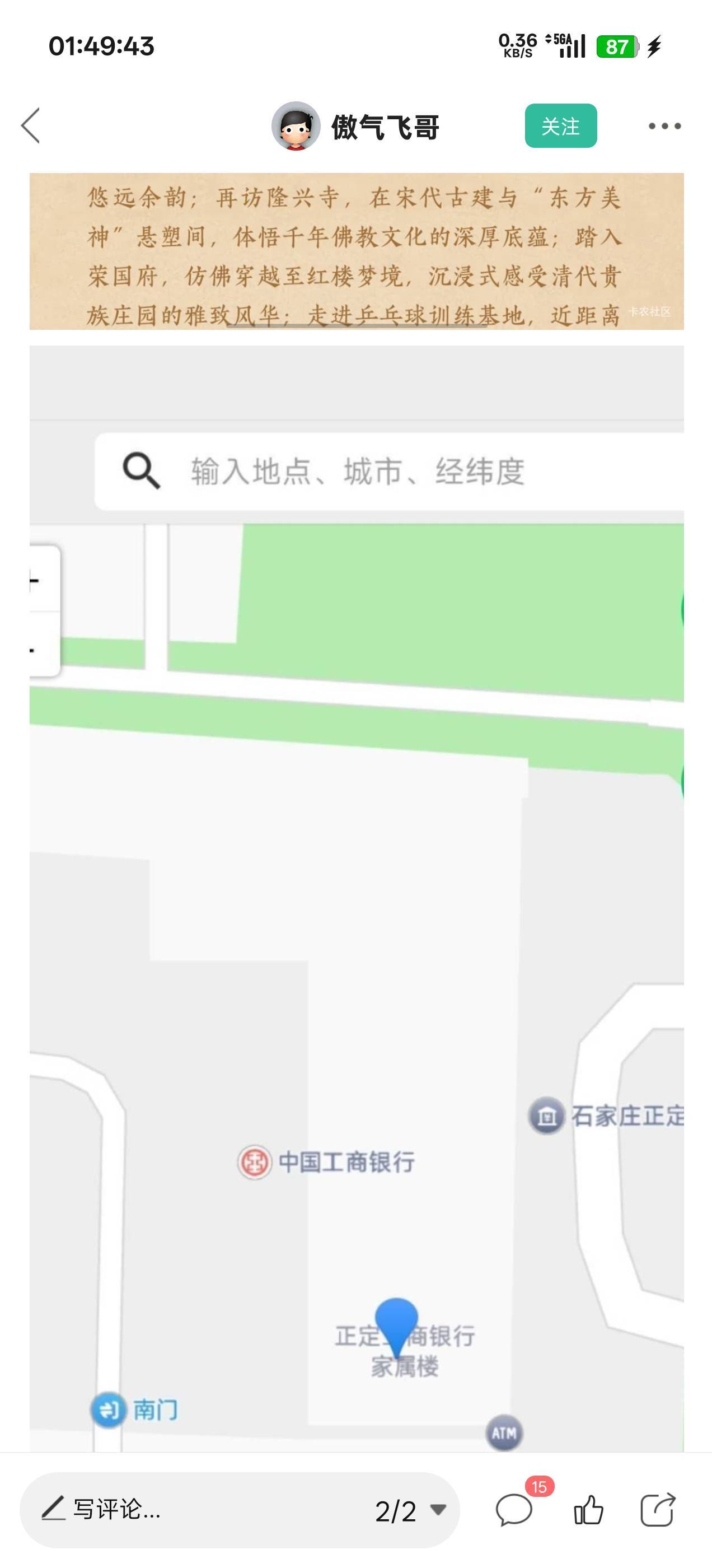Open 傲气飞哥's profile from the avatar

[296, 126]
